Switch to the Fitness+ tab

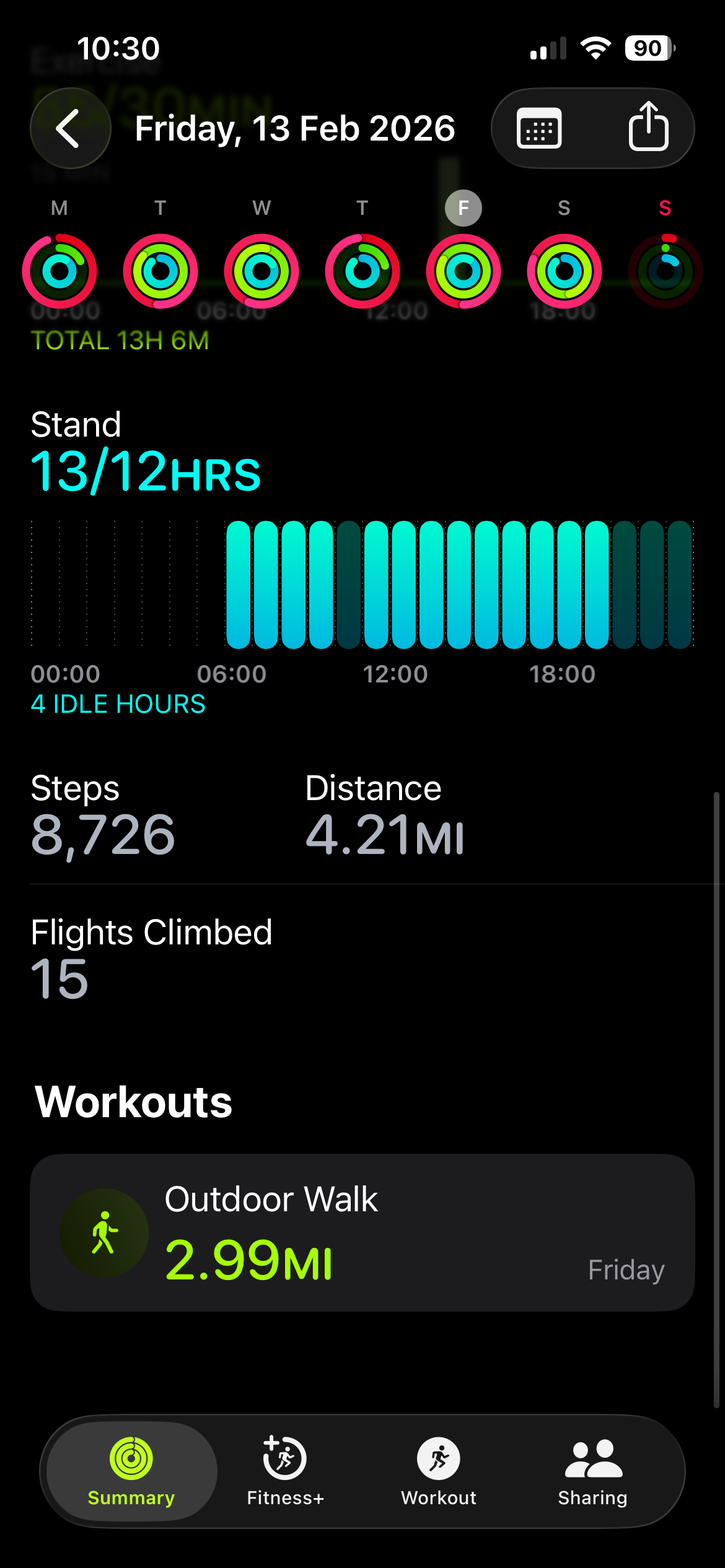(285, 1471)
